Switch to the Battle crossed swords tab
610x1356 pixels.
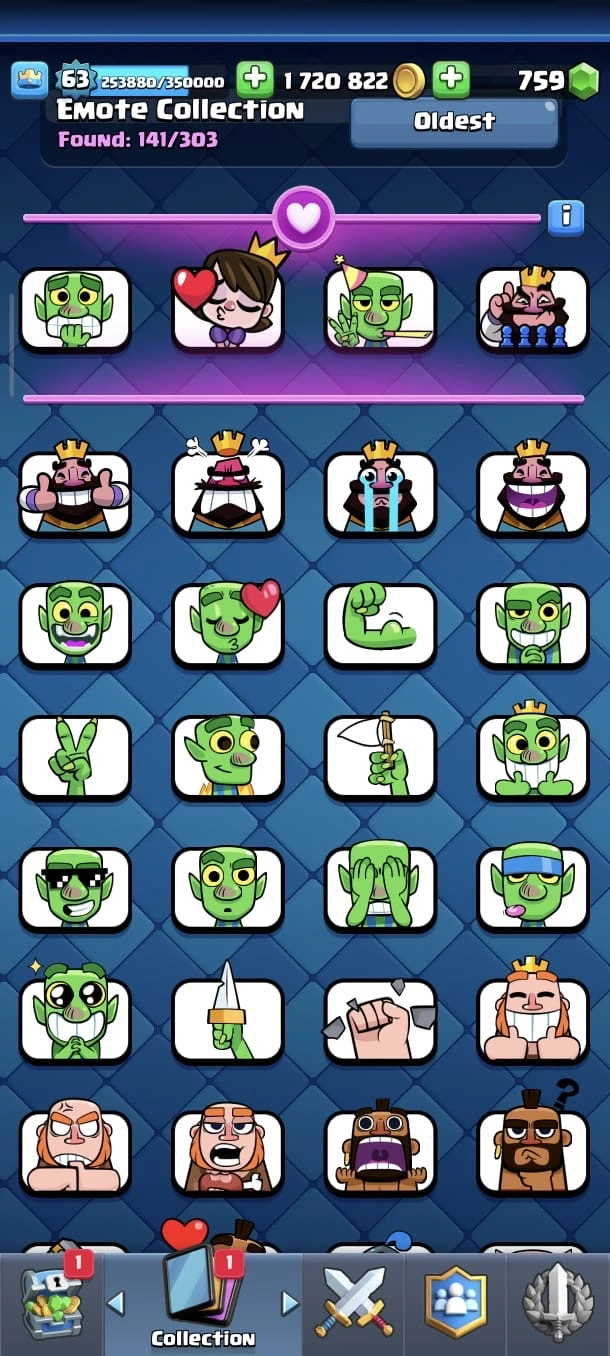tap(355, 1303)
